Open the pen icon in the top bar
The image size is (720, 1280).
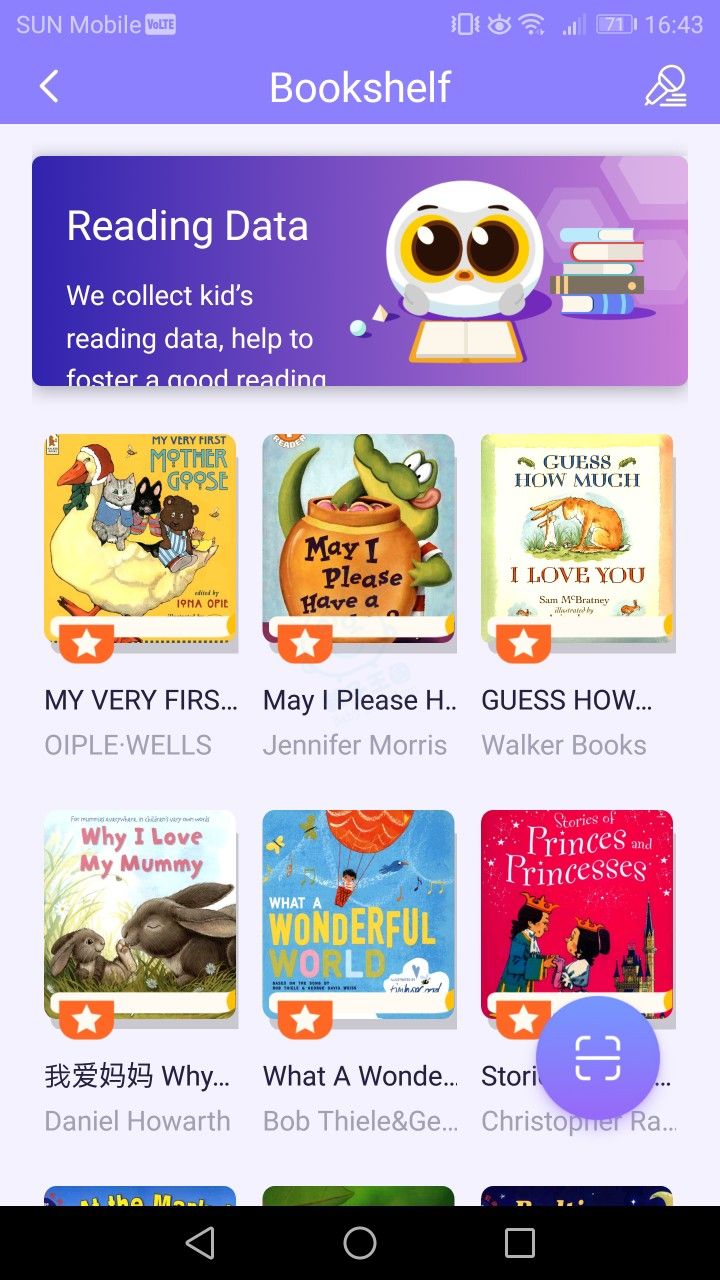pos(665,87)
